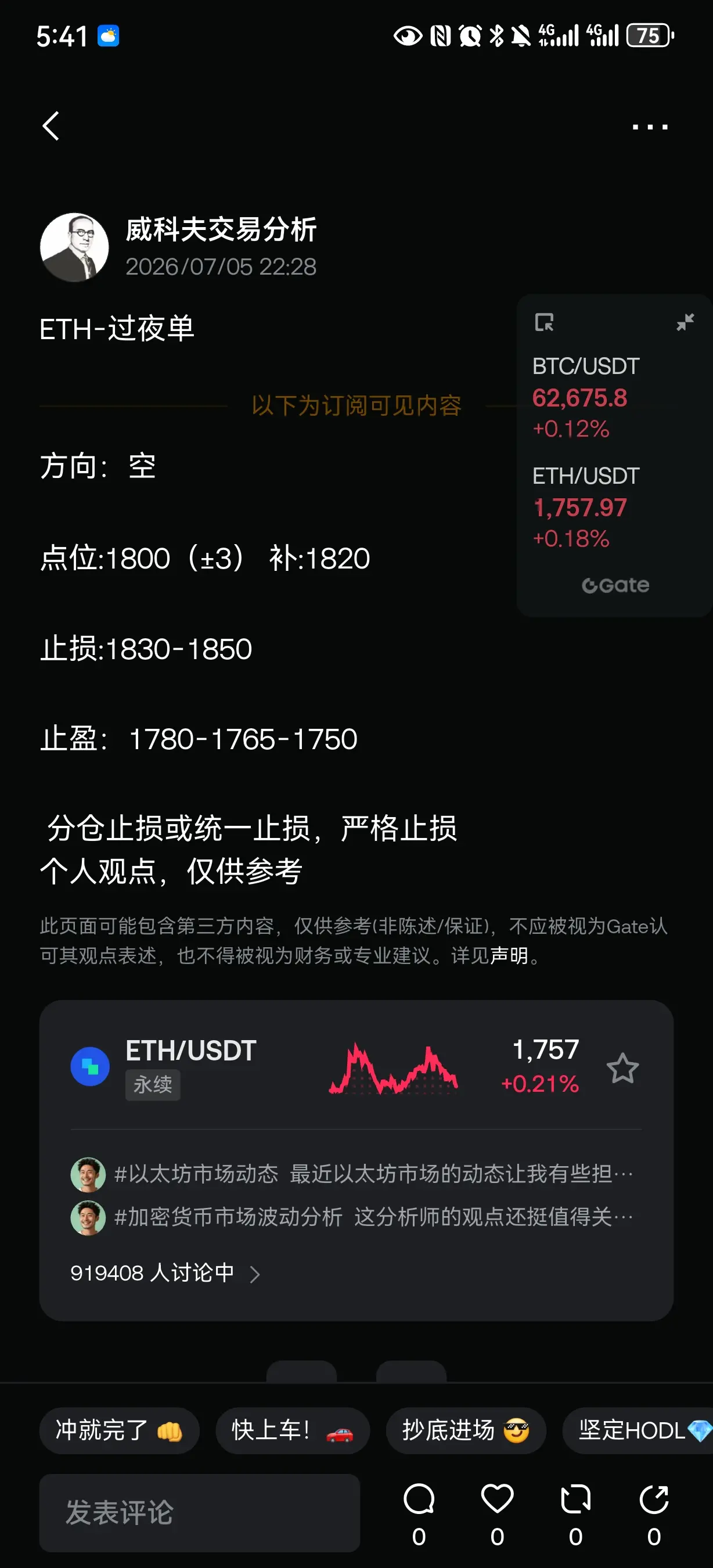Open the #以太坊市场动态 discussion post
This screenshot has width=713, height=1568.
coord(352,1174)
